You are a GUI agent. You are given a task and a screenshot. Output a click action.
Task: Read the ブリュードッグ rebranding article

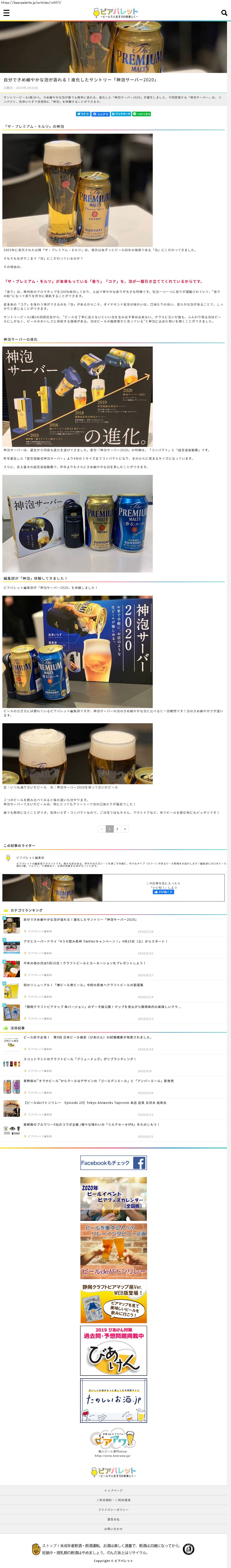(x=79, y=1059)
